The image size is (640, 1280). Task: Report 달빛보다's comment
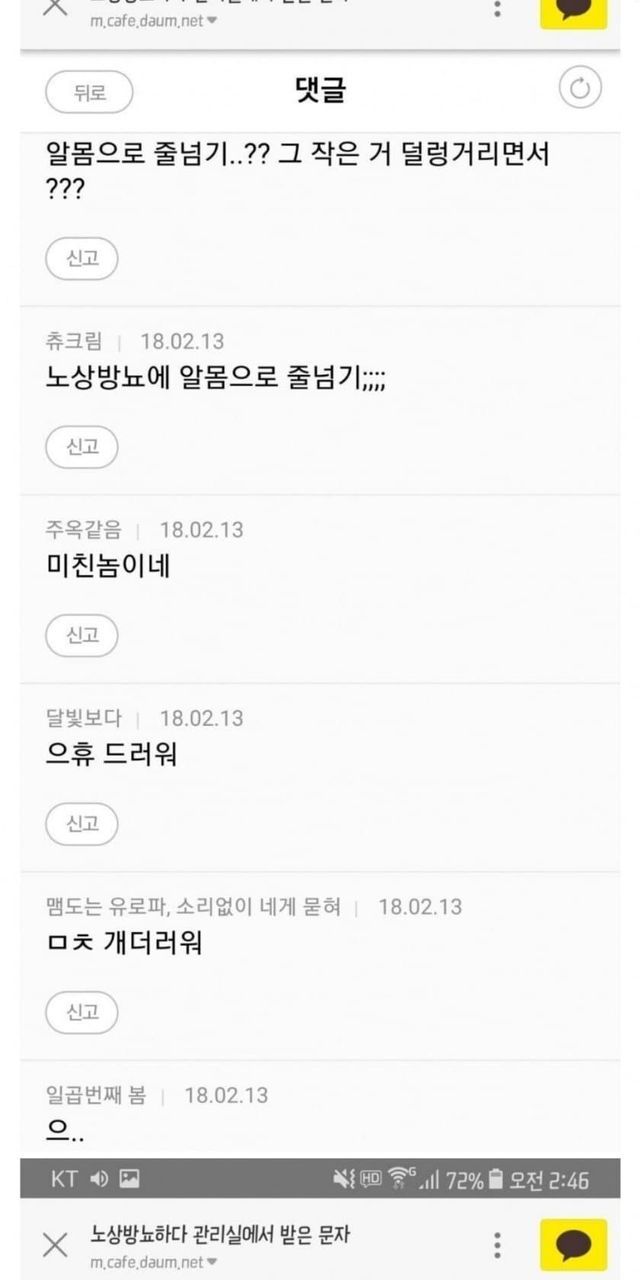[82, 824]
